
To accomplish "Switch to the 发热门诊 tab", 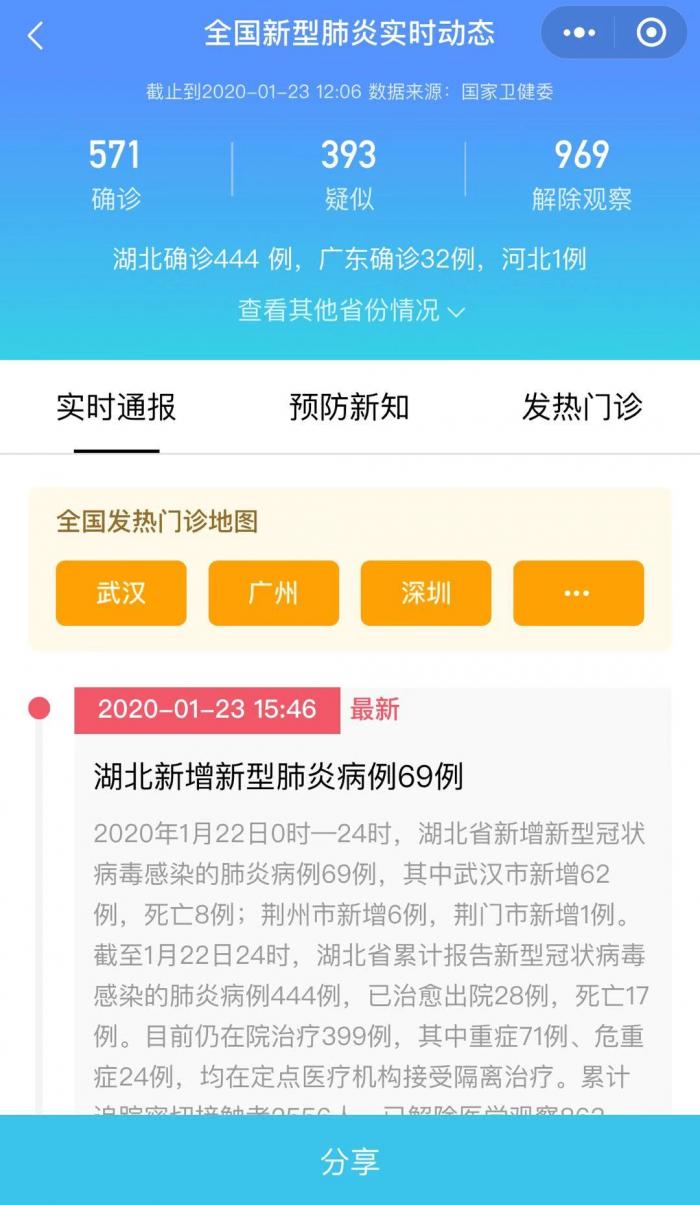I will pyautogui.click(x=582, y=407).
